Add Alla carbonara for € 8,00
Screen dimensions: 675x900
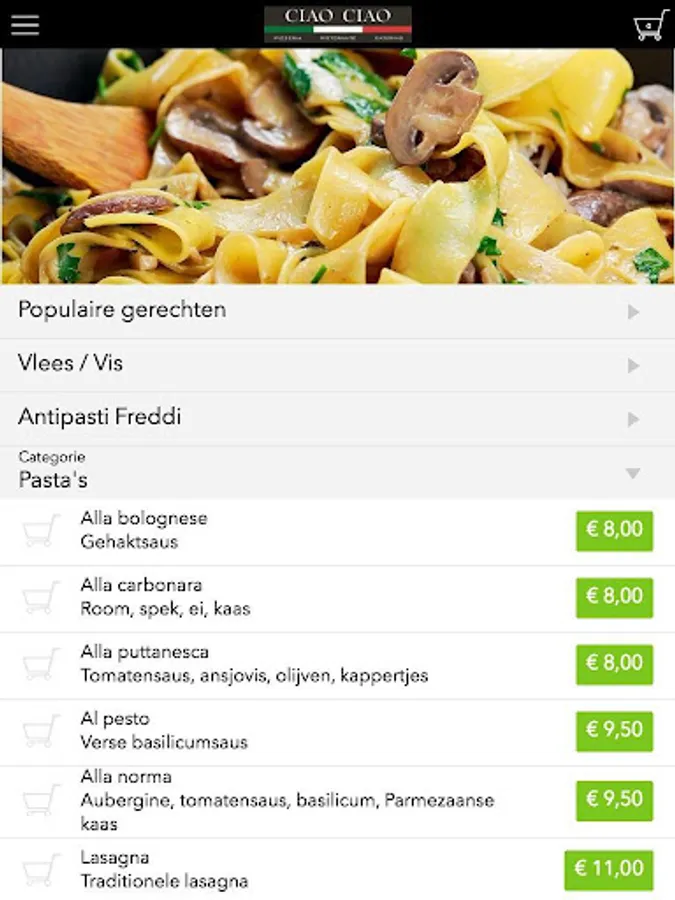tap(614, 597)
